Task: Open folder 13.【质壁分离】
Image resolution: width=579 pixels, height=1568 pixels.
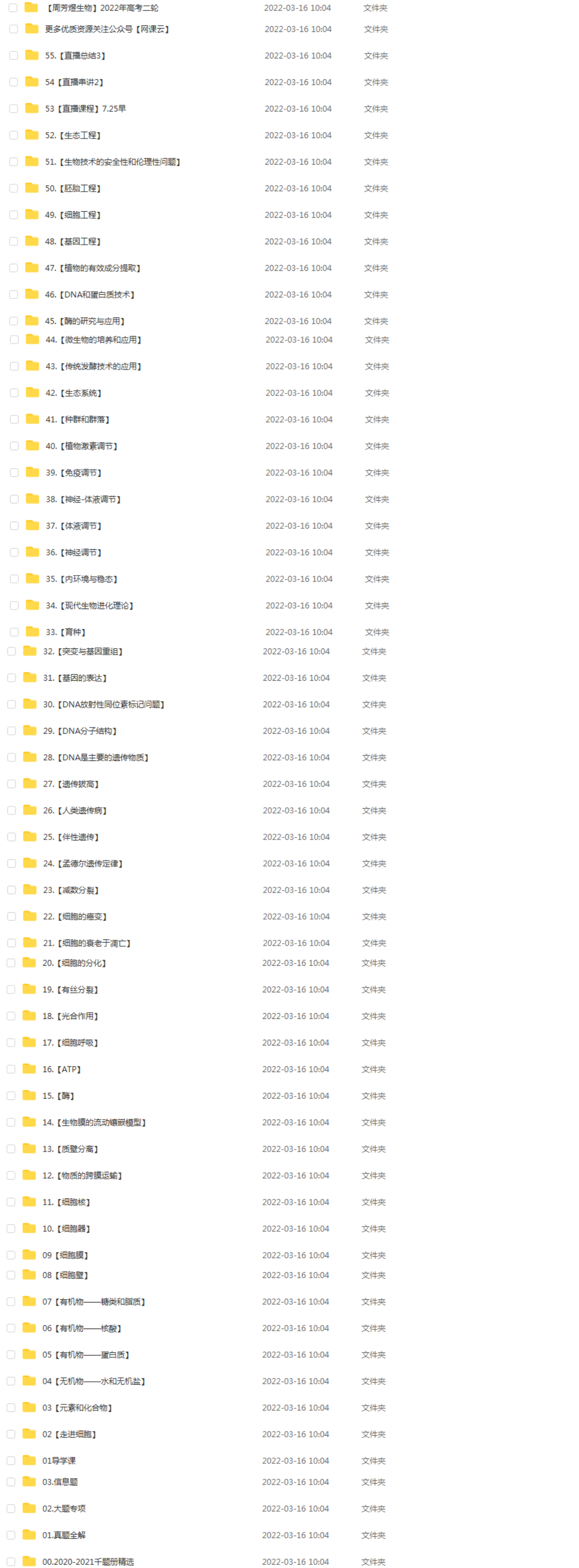Action: pyautogui.click(x=70, y=1149)
